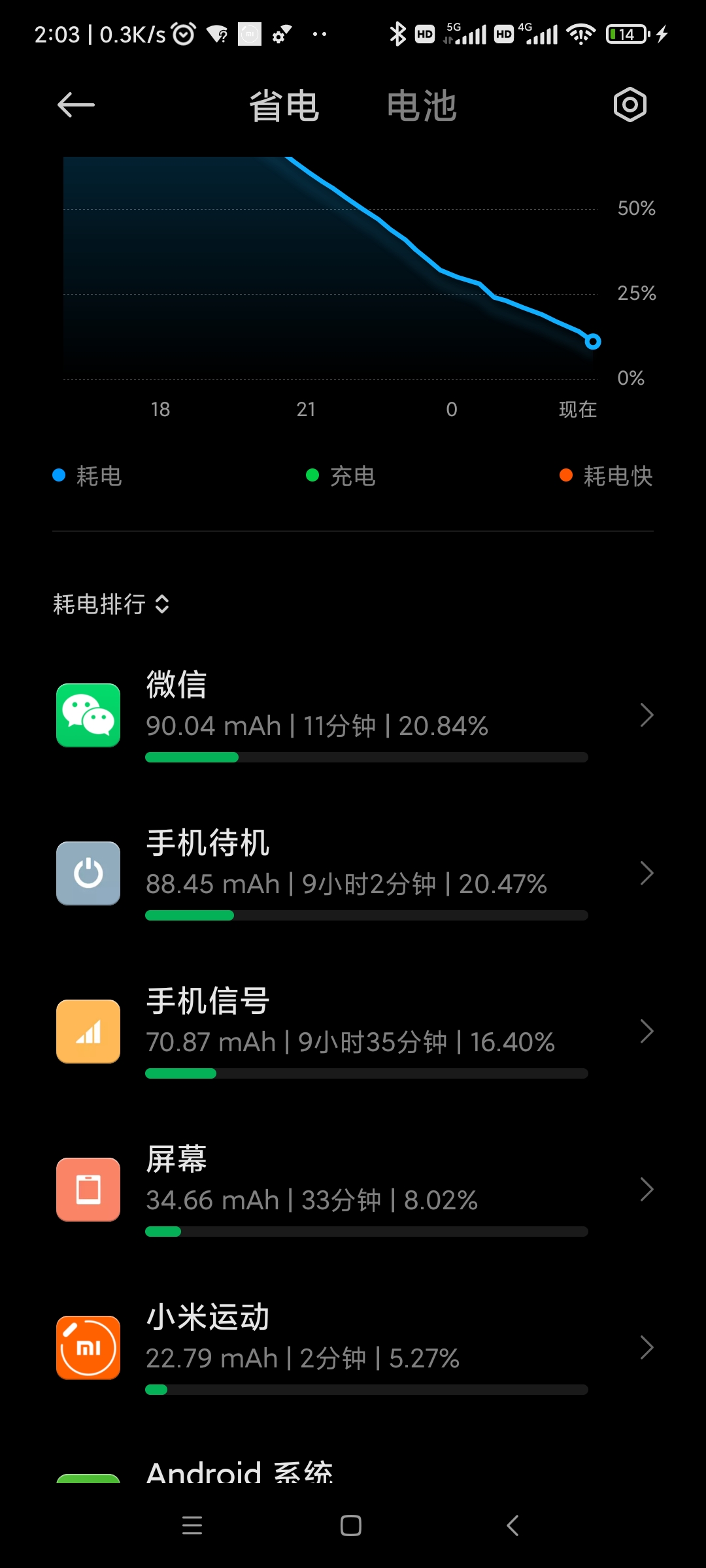Switch to the 电池 tab

coord(422,106)
